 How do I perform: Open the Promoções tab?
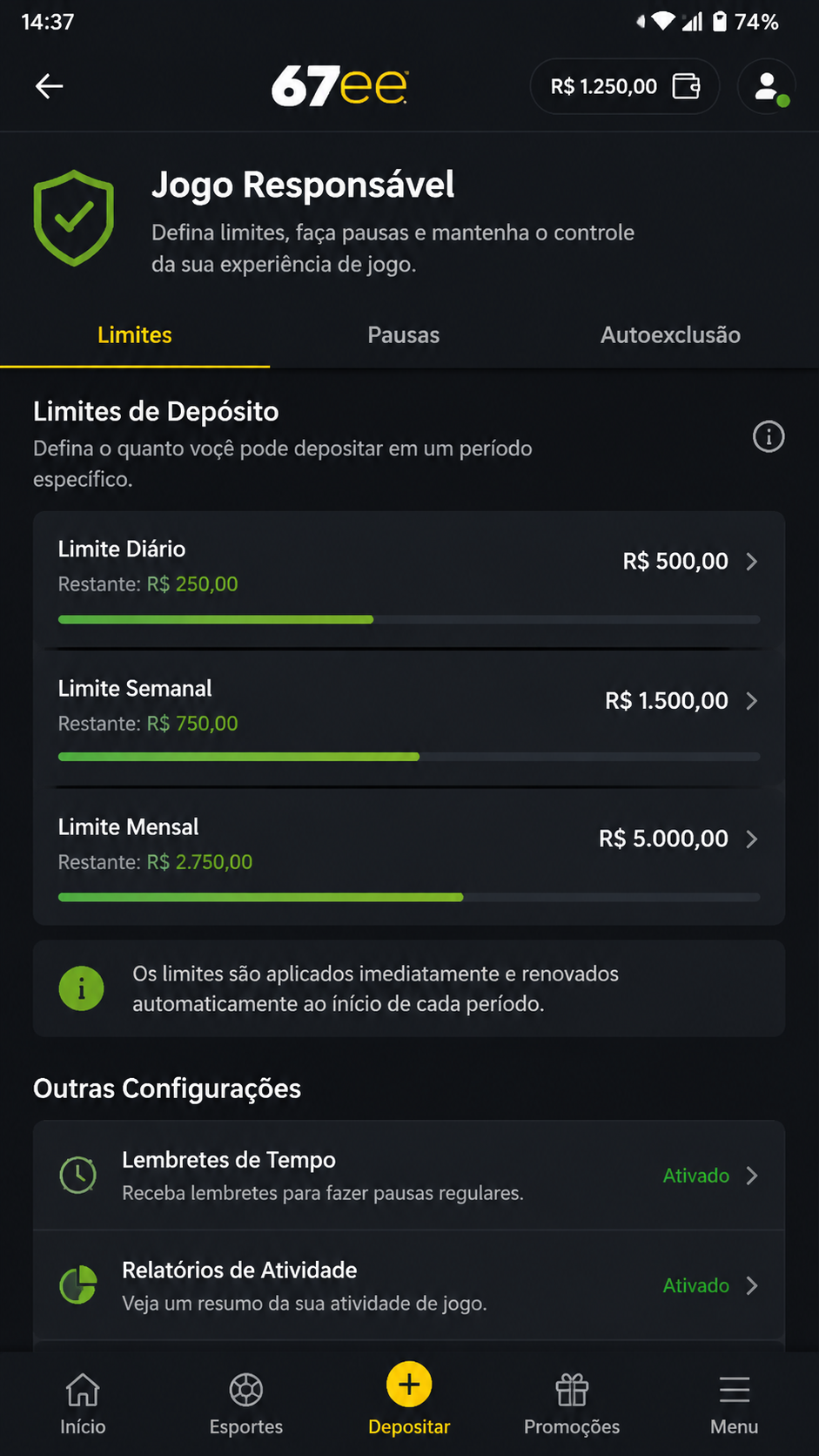(572, 1403)
